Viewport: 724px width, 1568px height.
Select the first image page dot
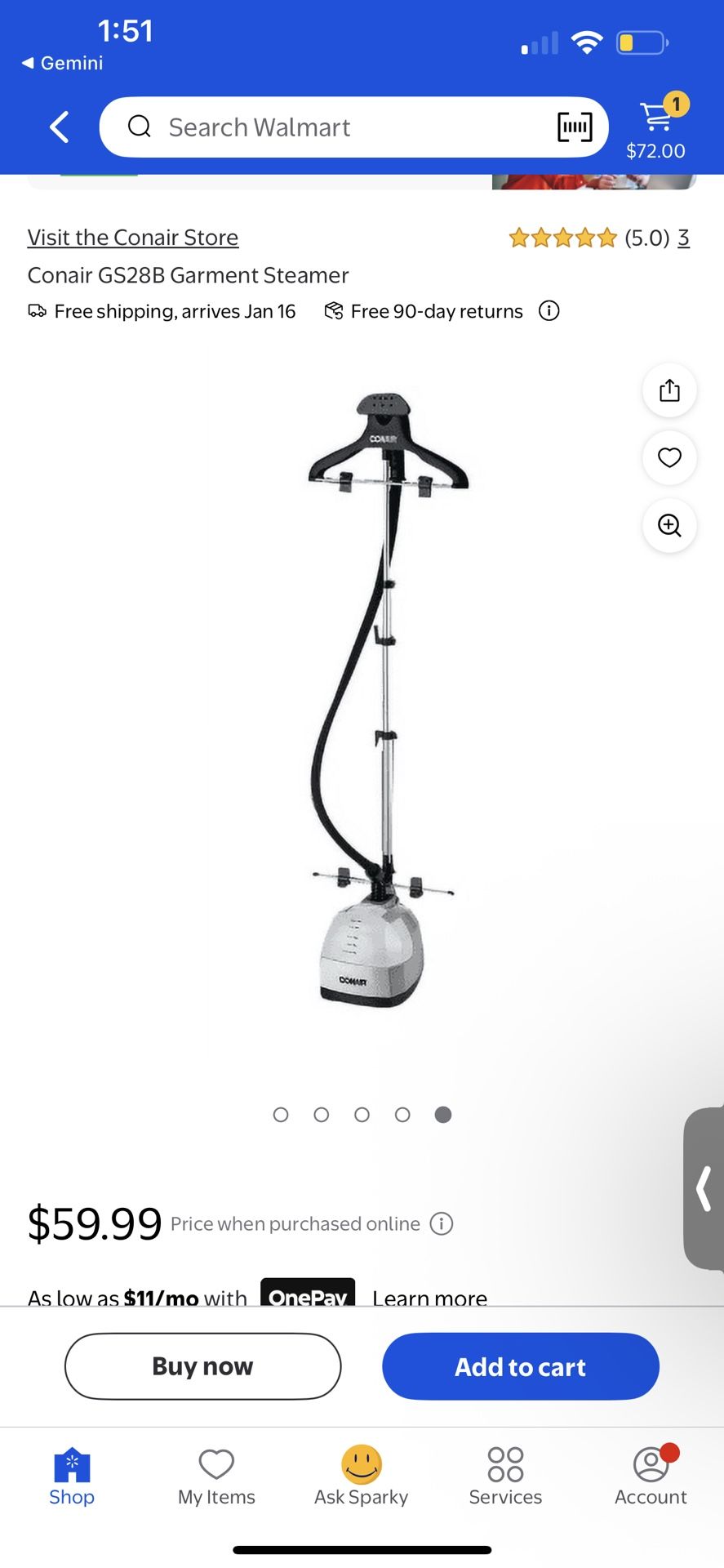coord(281,1115)
